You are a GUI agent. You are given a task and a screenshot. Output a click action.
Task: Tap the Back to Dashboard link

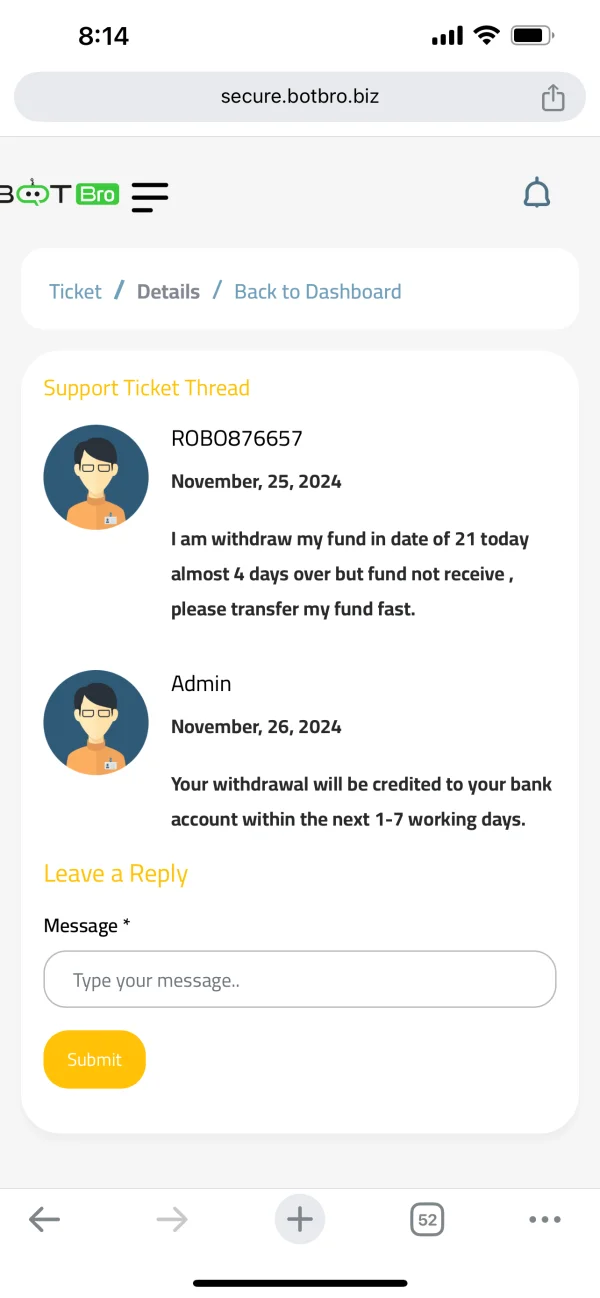coord(318,292)
